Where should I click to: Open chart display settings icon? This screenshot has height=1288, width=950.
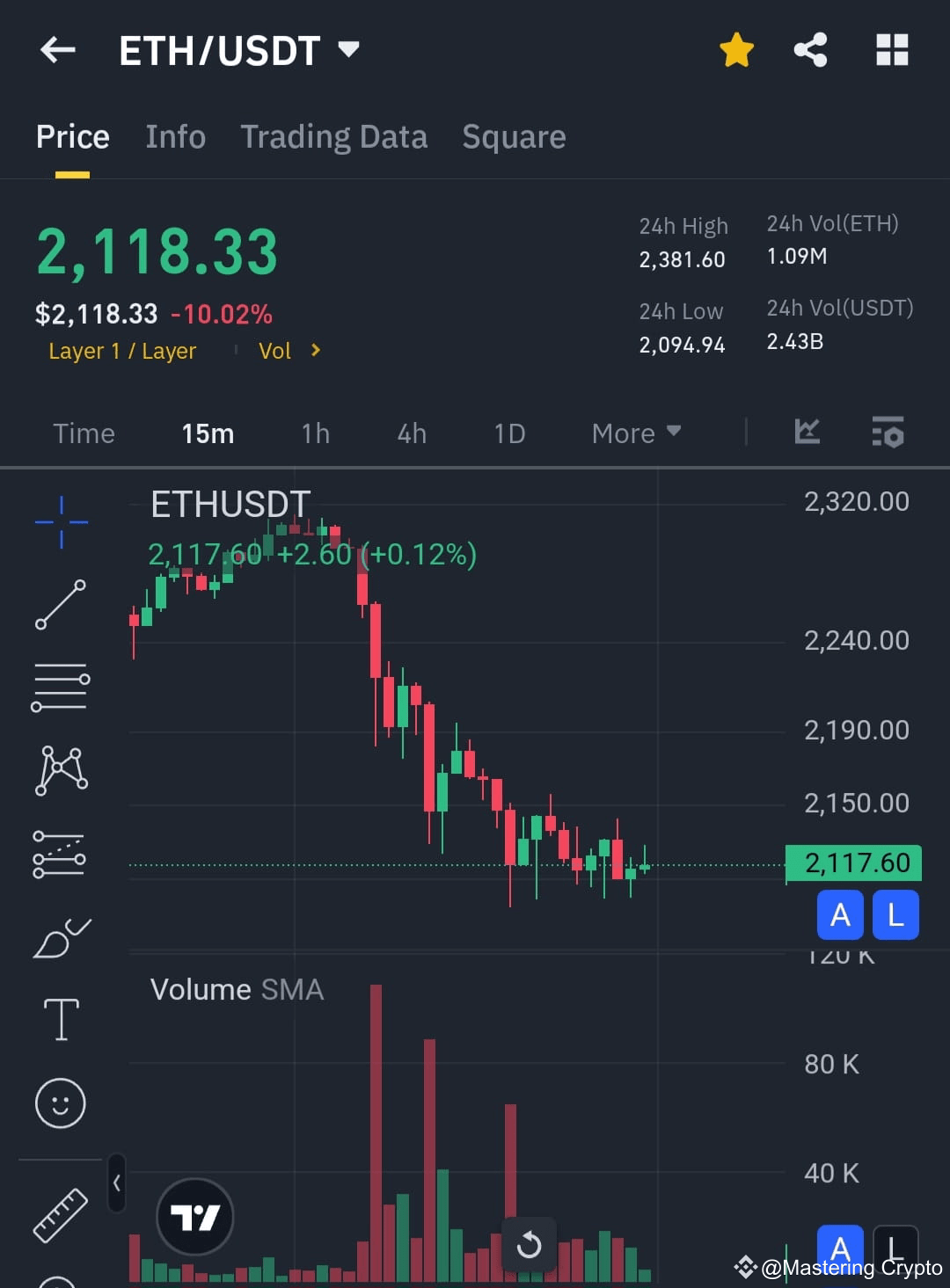point(888,433)
